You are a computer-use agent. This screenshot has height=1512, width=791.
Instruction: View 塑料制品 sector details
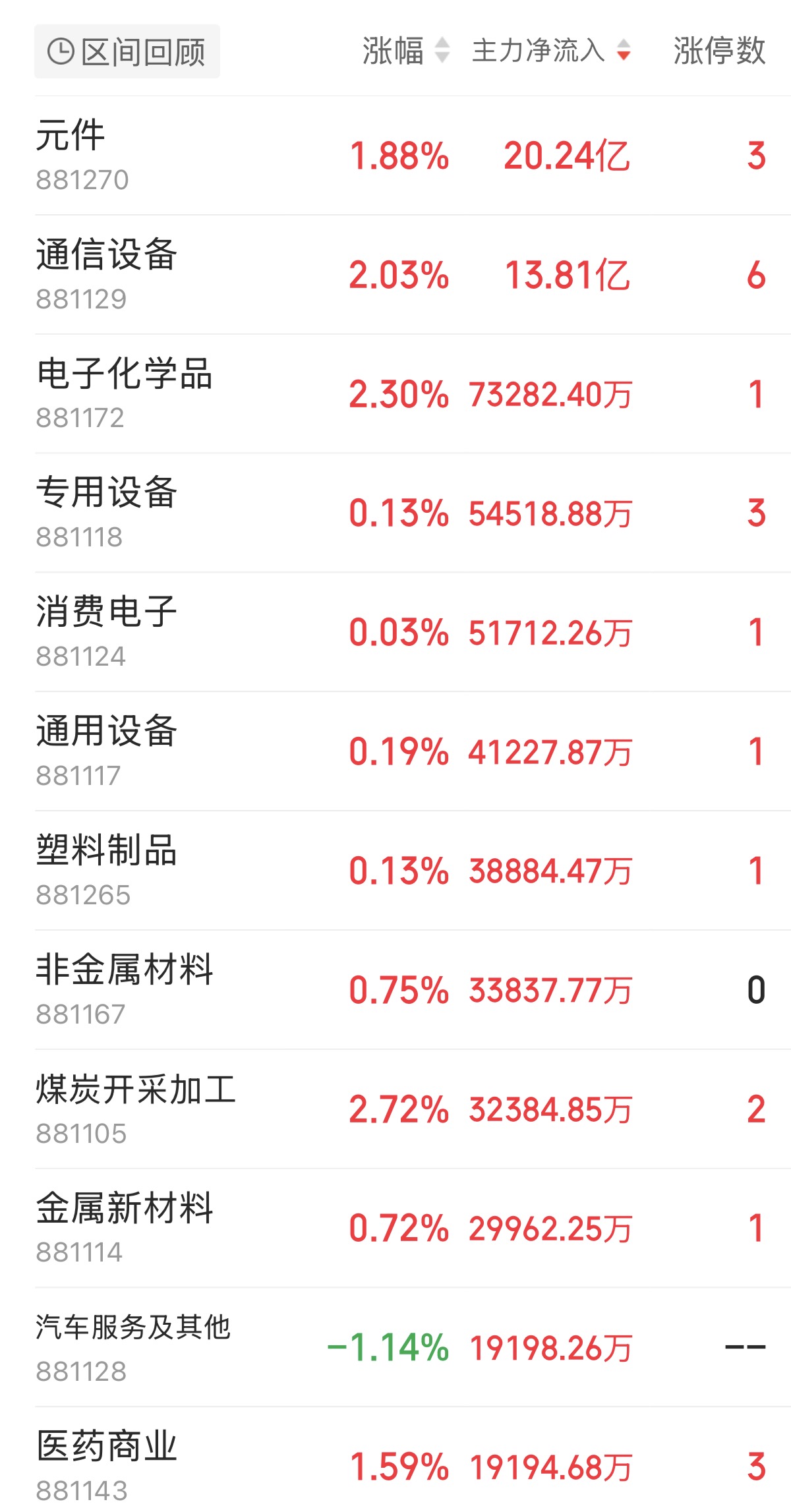(413, 871)
